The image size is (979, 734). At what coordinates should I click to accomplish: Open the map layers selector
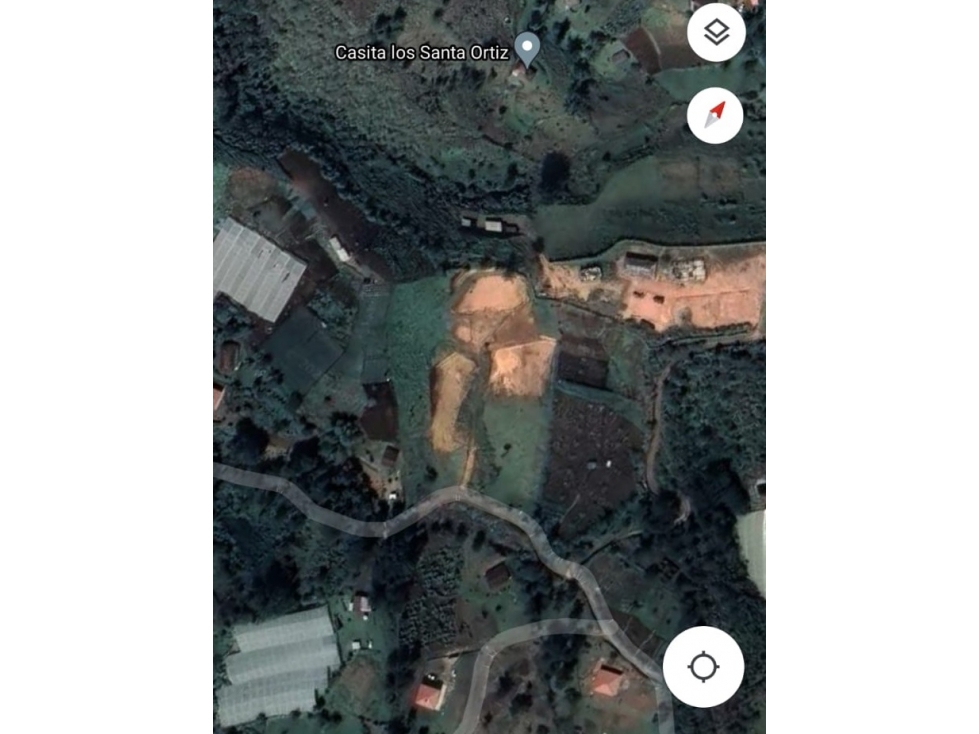[x=716, y=33]
